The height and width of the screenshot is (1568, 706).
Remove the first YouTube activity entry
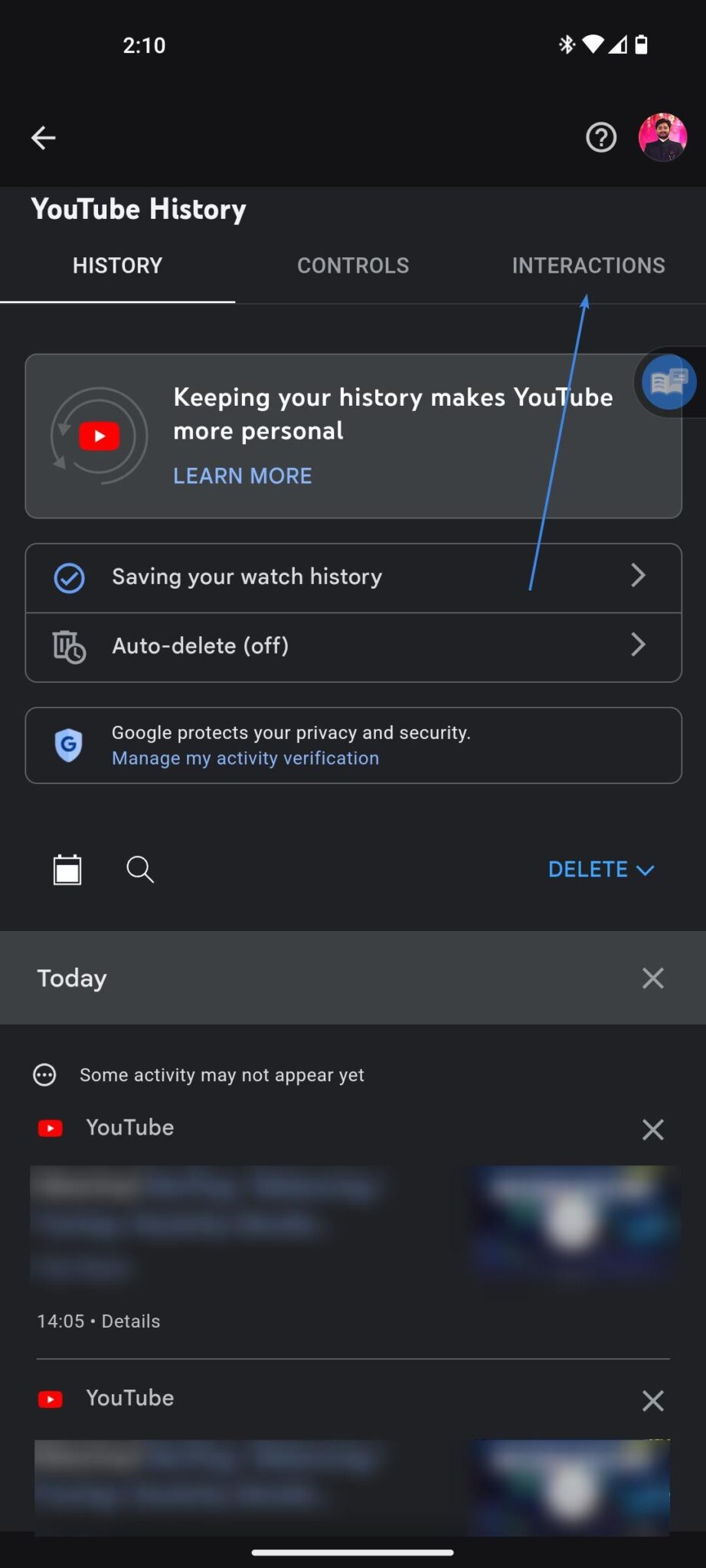pos(652,1129)
